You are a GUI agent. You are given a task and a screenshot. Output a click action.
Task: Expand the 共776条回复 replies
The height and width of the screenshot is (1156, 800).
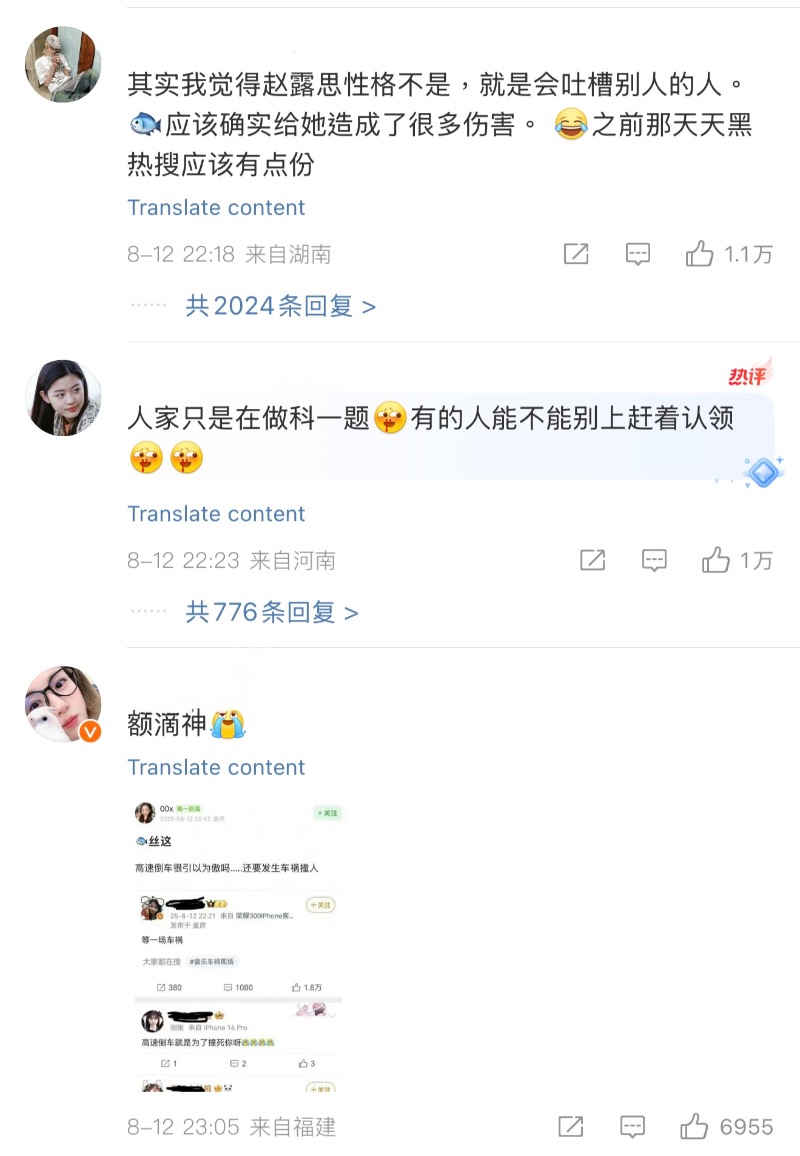[271, 612]
